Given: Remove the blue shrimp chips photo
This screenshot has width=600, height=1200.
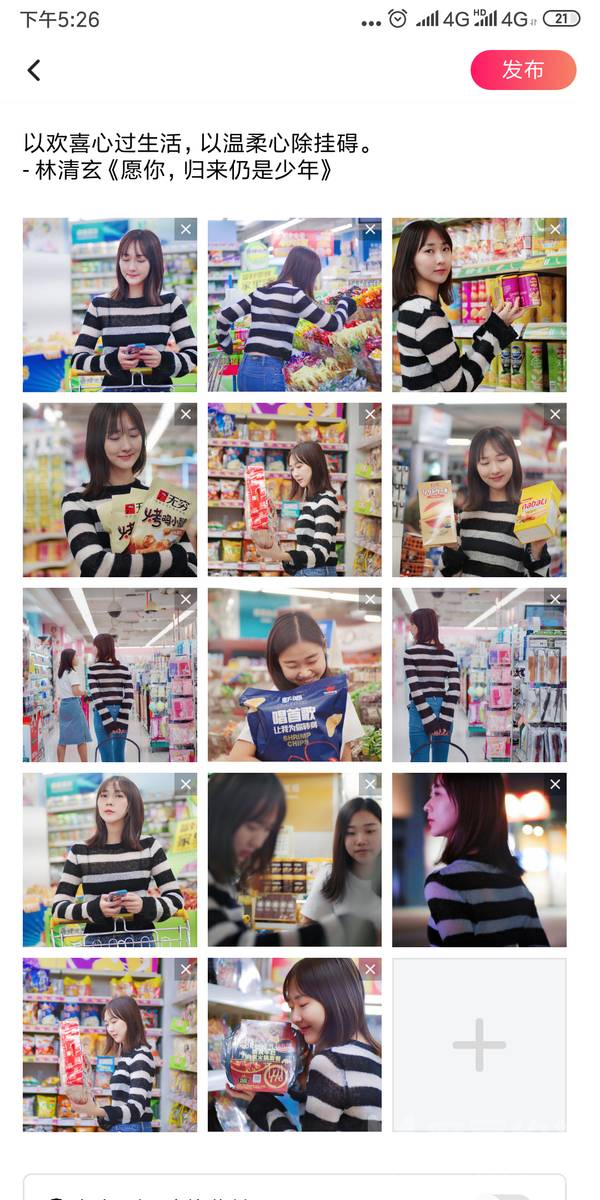Looking at the screenshot, I should tap(370, 600).
